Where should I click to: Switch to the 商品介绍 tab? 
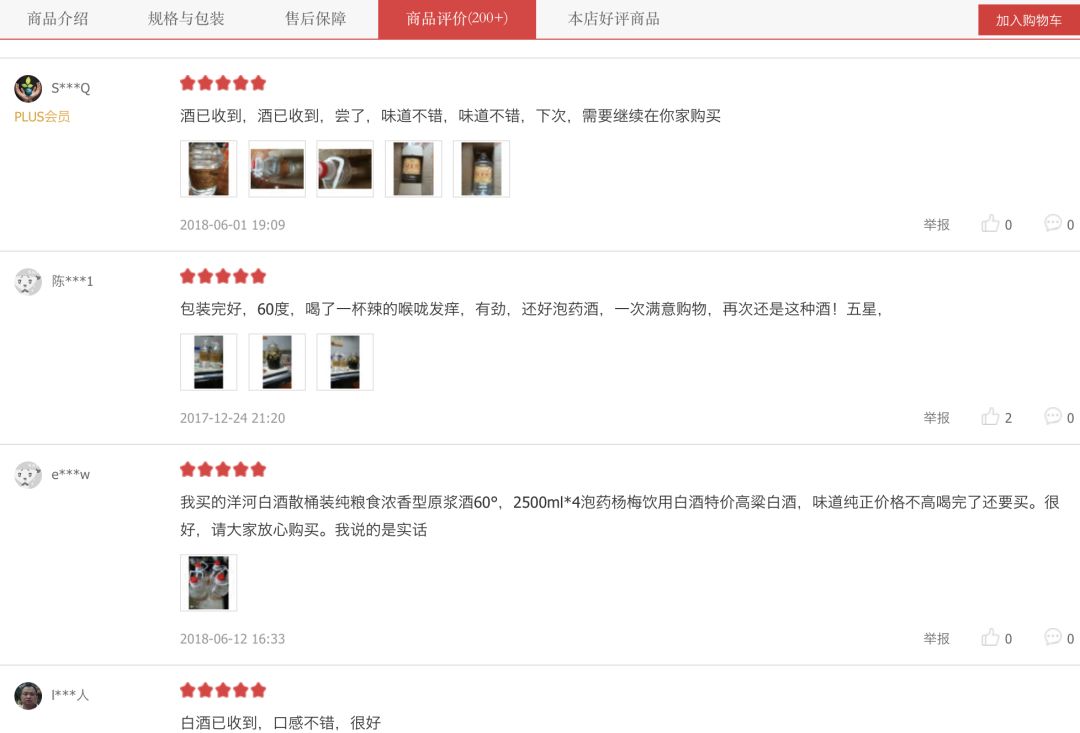tap(58, 19)
